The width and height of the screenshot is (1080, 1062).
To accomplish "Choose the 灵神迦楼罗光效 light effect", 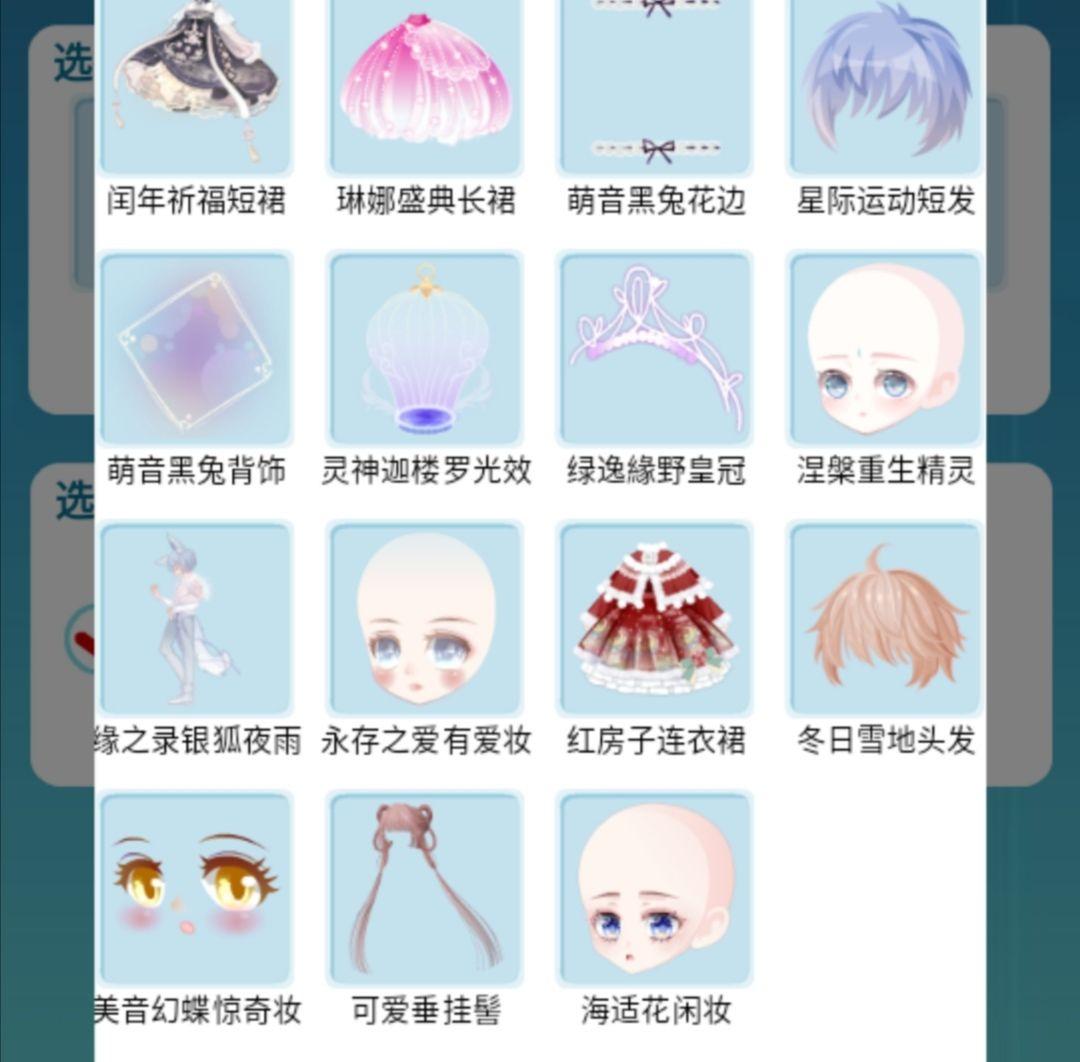I will pyautogui.click(x=425, y=349).
